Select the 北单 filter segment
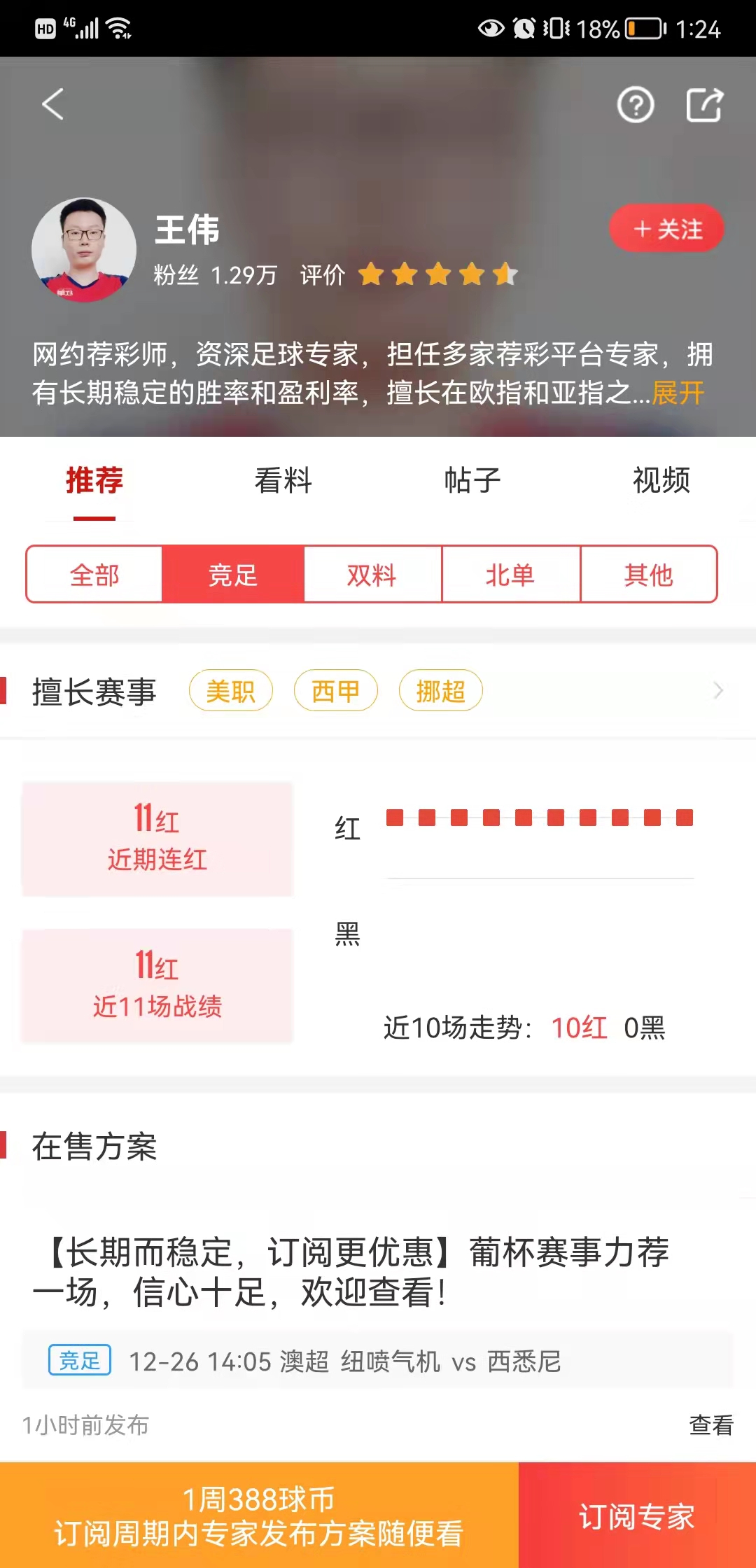 tap(510, 575)
